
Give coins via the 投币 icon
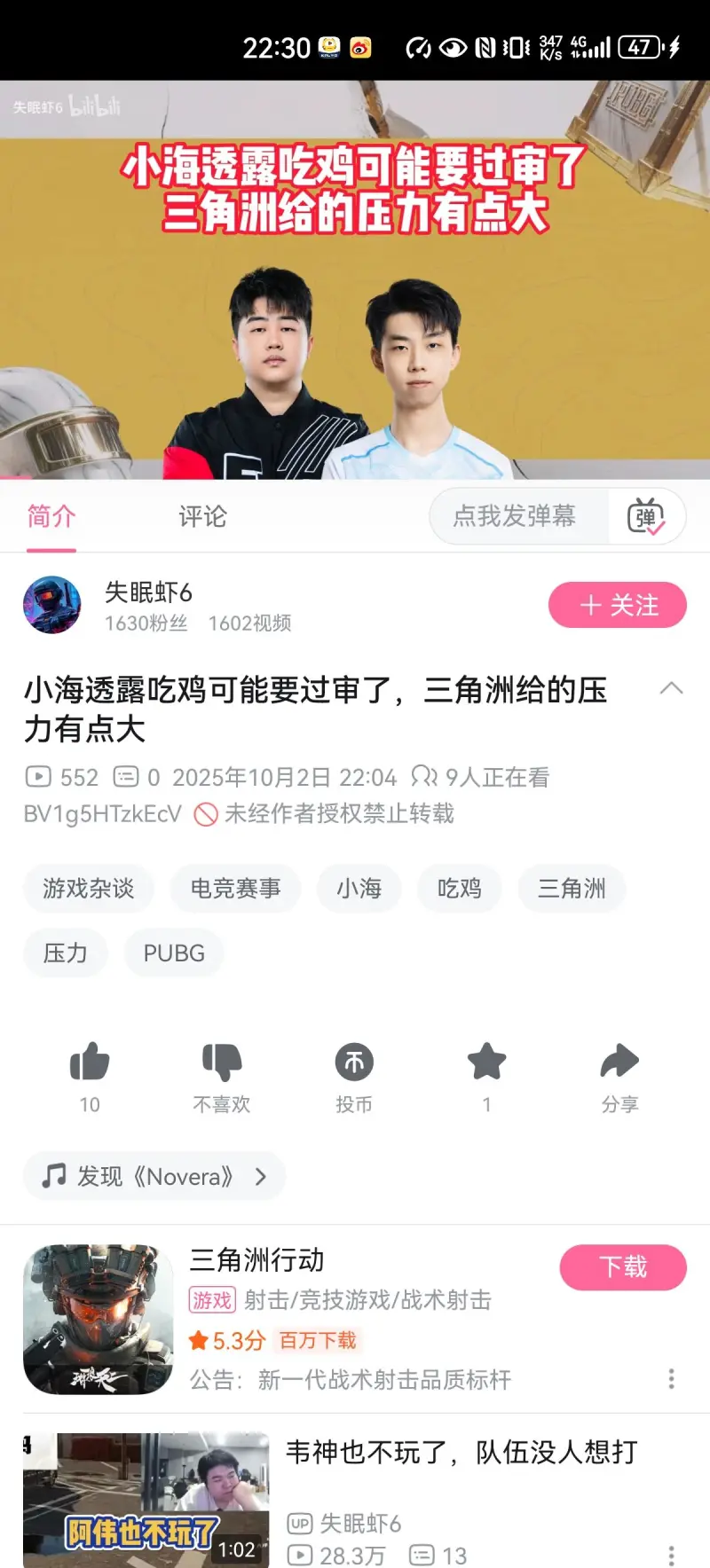click(x=354, y=1062)
